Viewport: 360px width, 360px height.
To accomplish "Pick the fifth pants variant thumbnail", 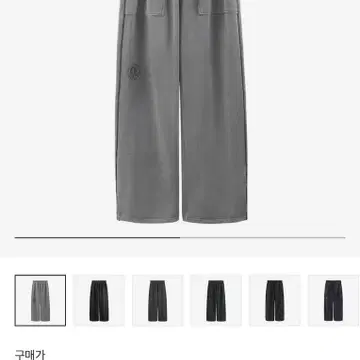I will click(275, 300).
